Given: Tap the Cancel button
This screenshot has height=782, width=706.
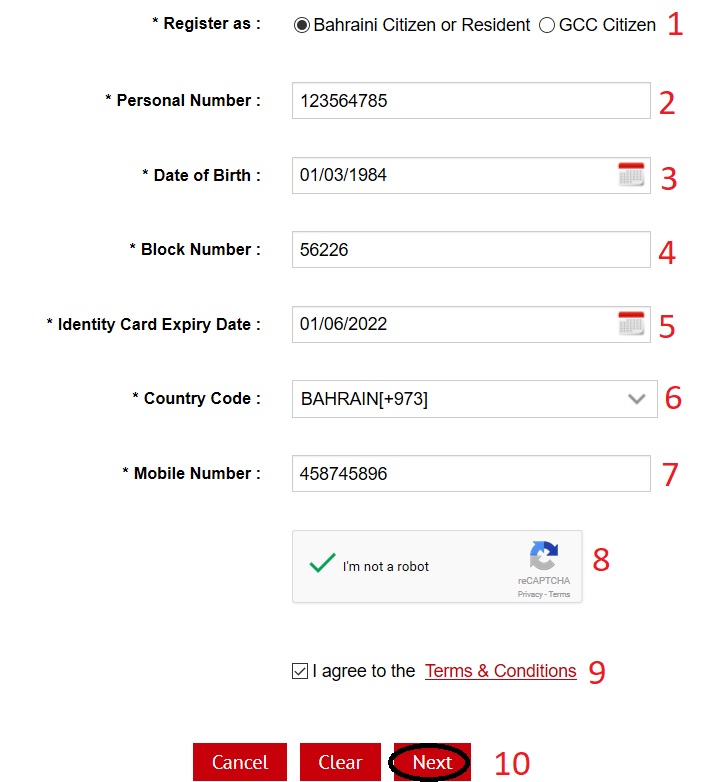Looking at the screenshot, I should pyautogui.click(x=239, y=762).
